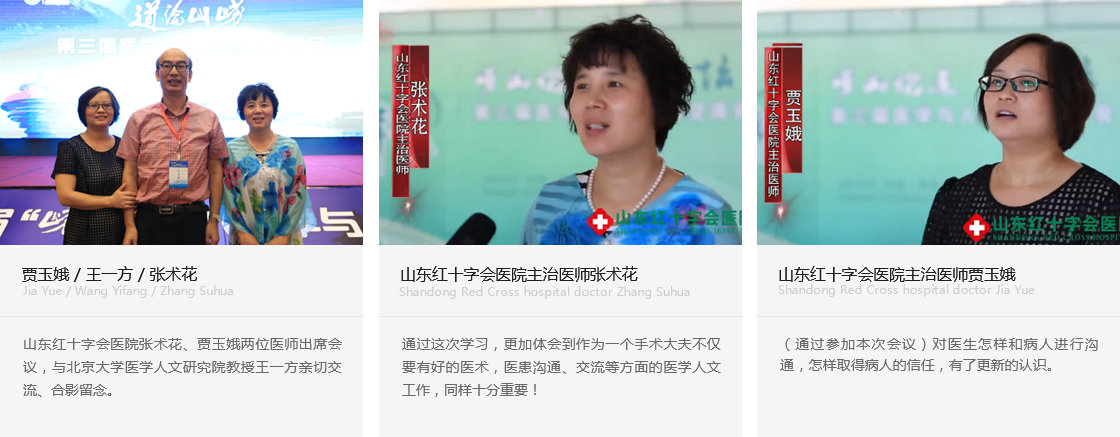The width and height of the screenshot is (1120, 437).
Task: Open the 山东红十字会医院主治医师贾玉娥 interview card
Action: coord(937,123)
